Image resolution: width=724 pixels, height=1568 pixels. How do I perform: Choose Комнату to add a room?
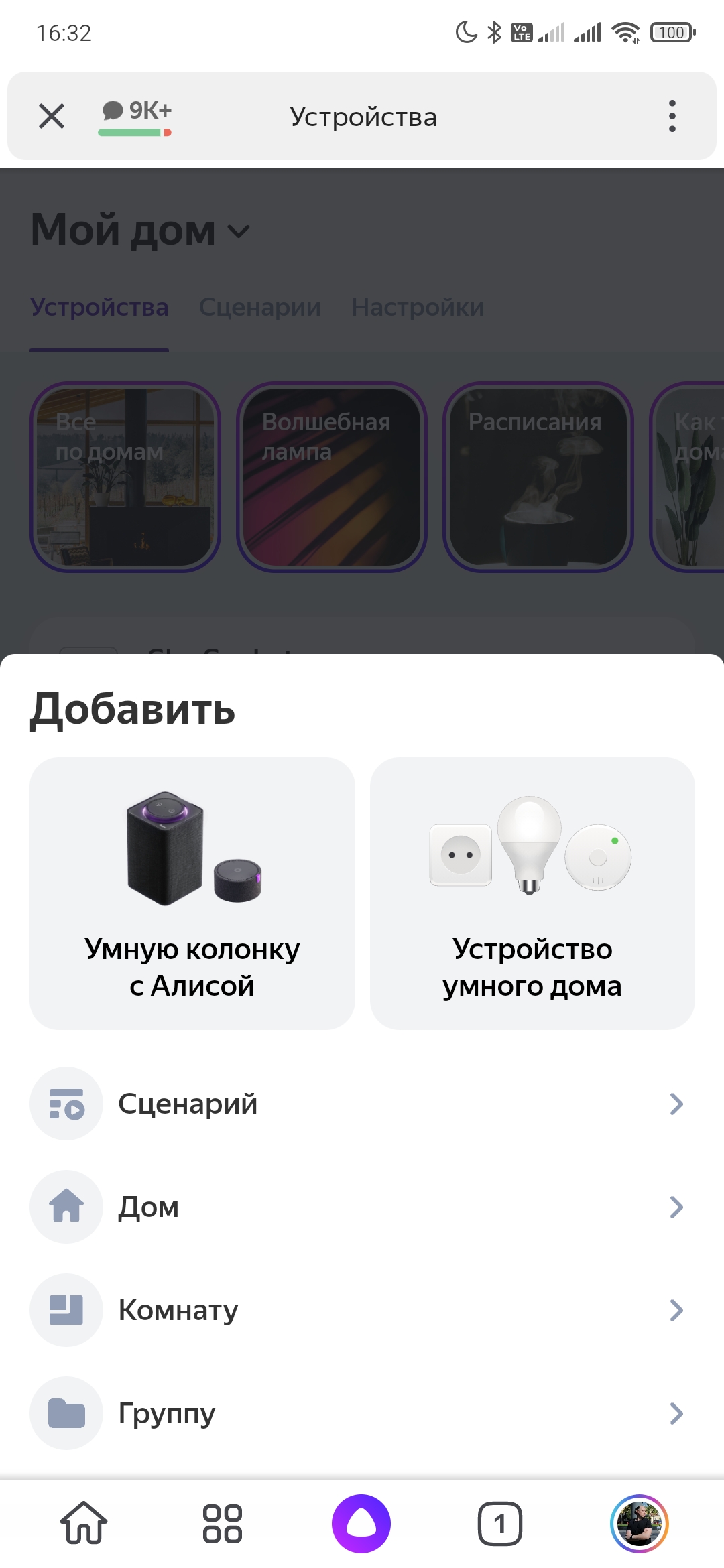point(362,1310)
